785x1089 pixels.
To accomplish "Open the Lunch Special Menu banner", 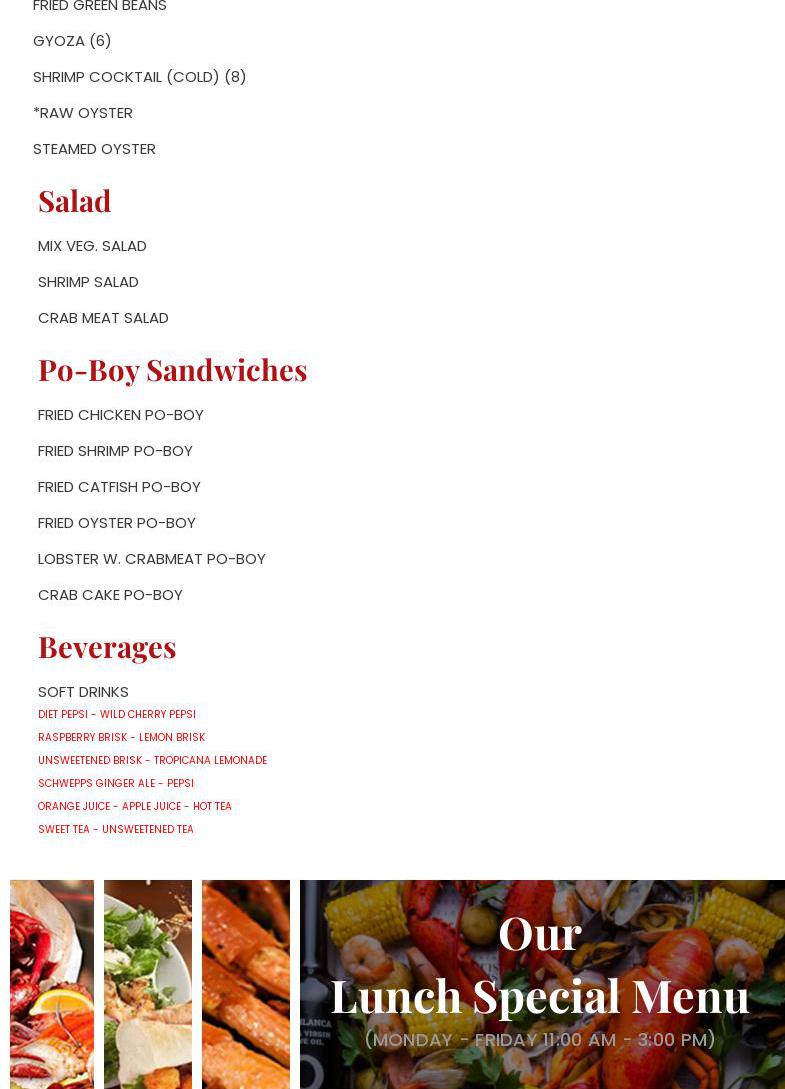I will [x=541, y=984].
